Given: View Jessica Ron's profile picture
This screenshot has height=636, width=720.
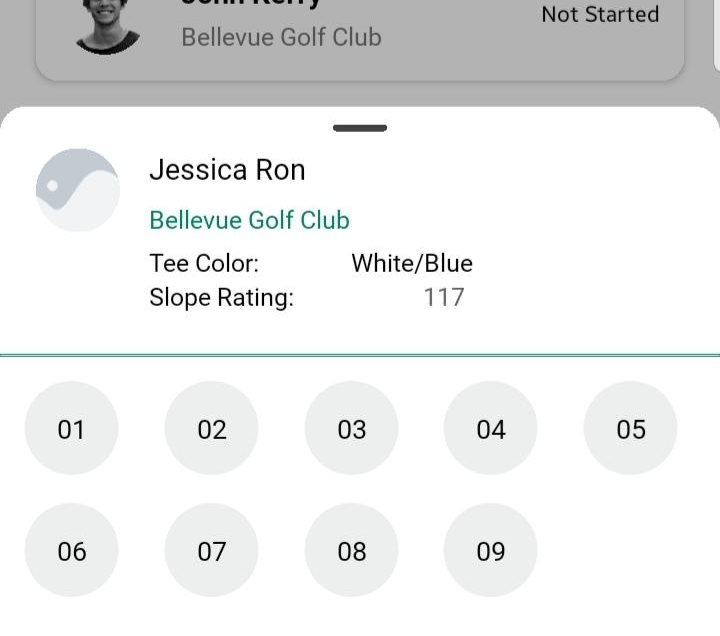Looking at the screenshot, I should tap(78, 190).
